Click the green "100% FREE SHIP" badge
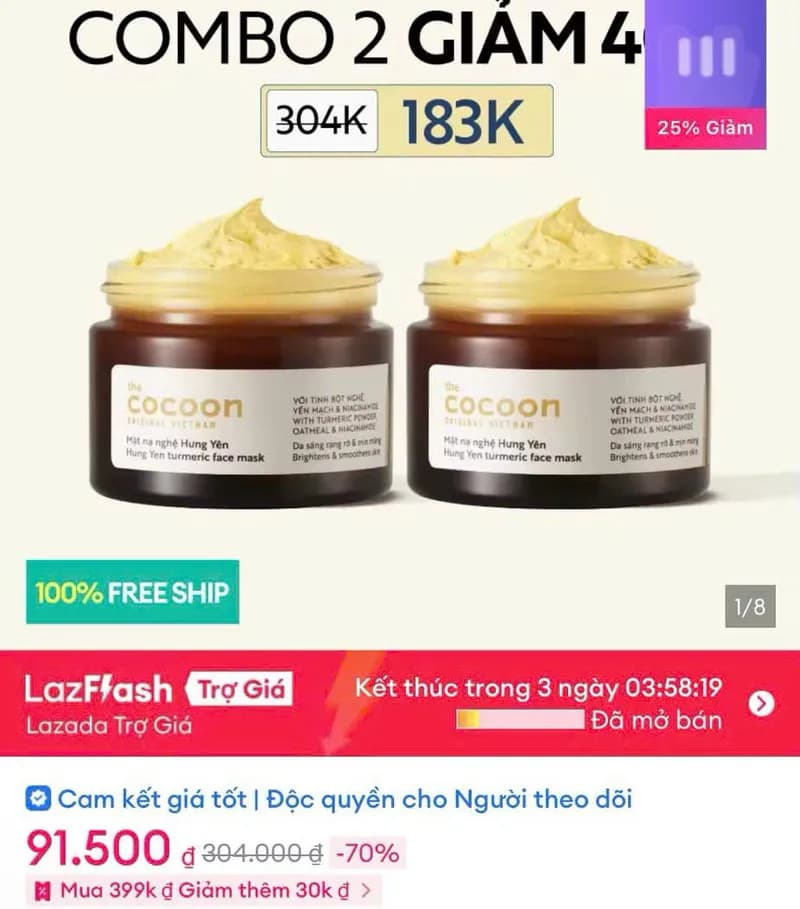The width and height of the screenshot is (800, 909). pos(130,593)
